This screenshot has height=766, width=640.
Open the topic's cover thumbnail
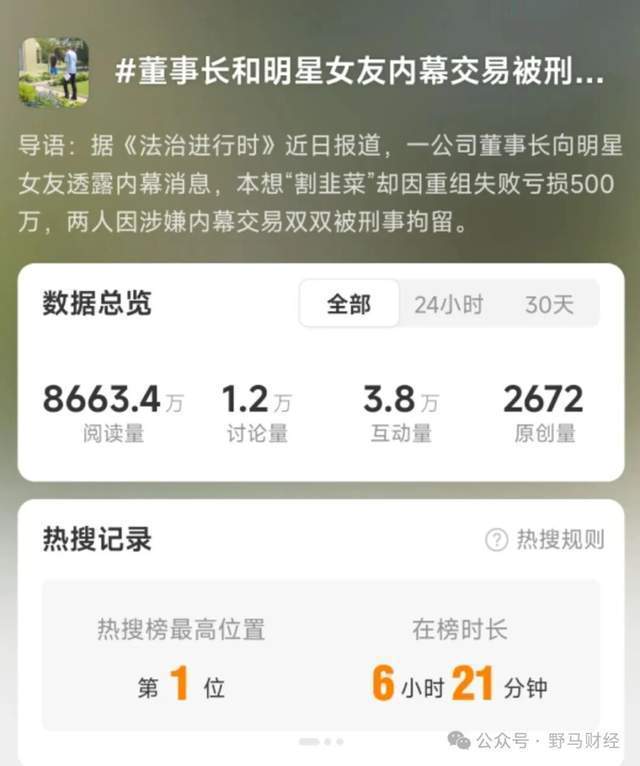(53, 73)
